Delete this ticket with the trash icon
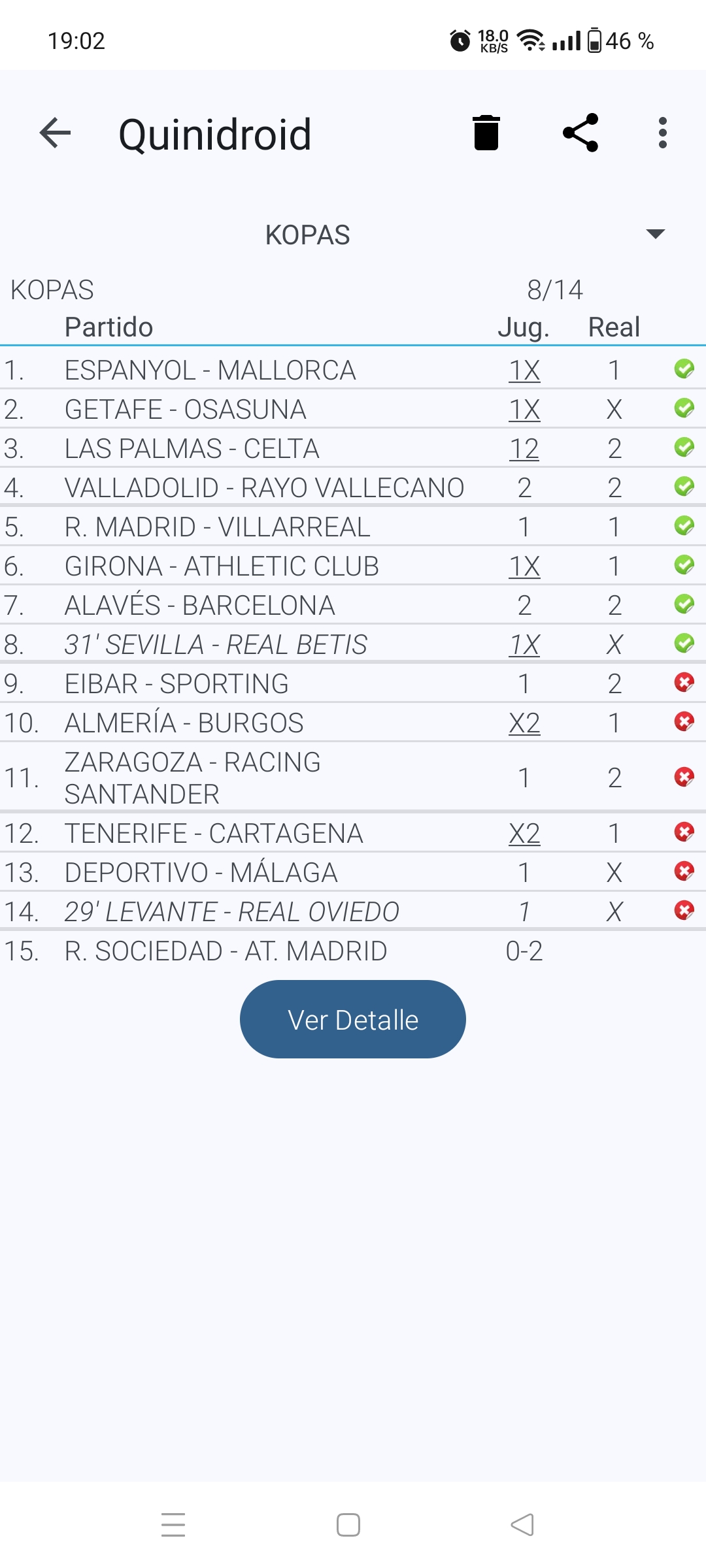 (486, 133)
